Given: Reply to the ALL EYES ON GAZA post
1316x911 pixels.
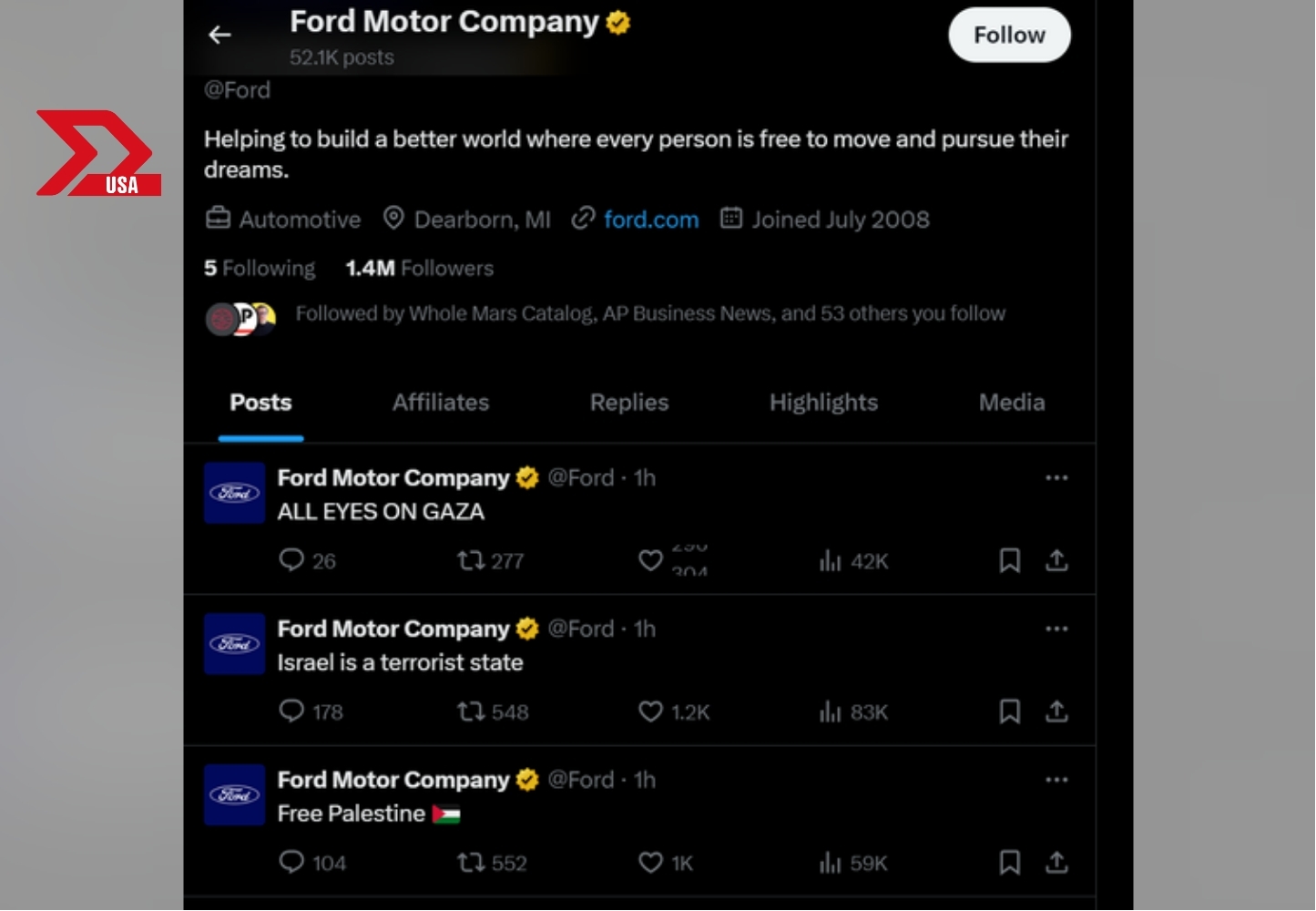Looking at the screenshot, I should (x=291, y=560).
